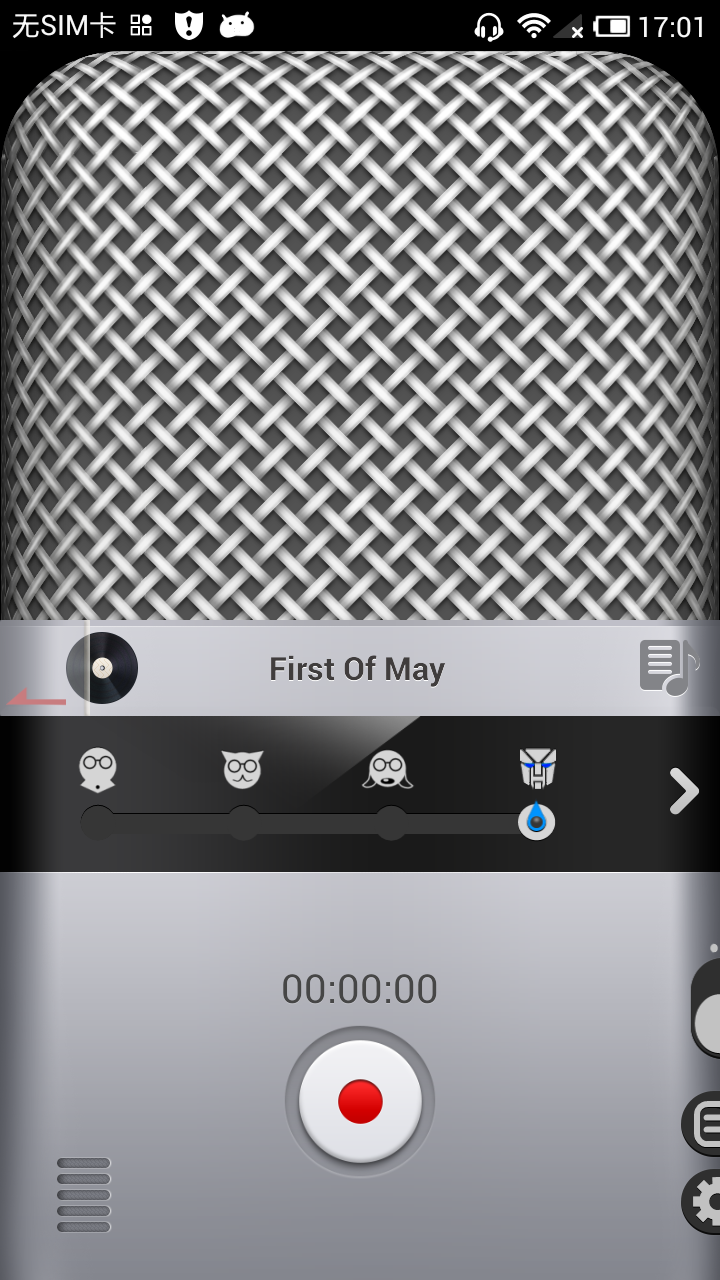Select the robot voice effect
Screen dimensions: 720x1280
point(537,769)
